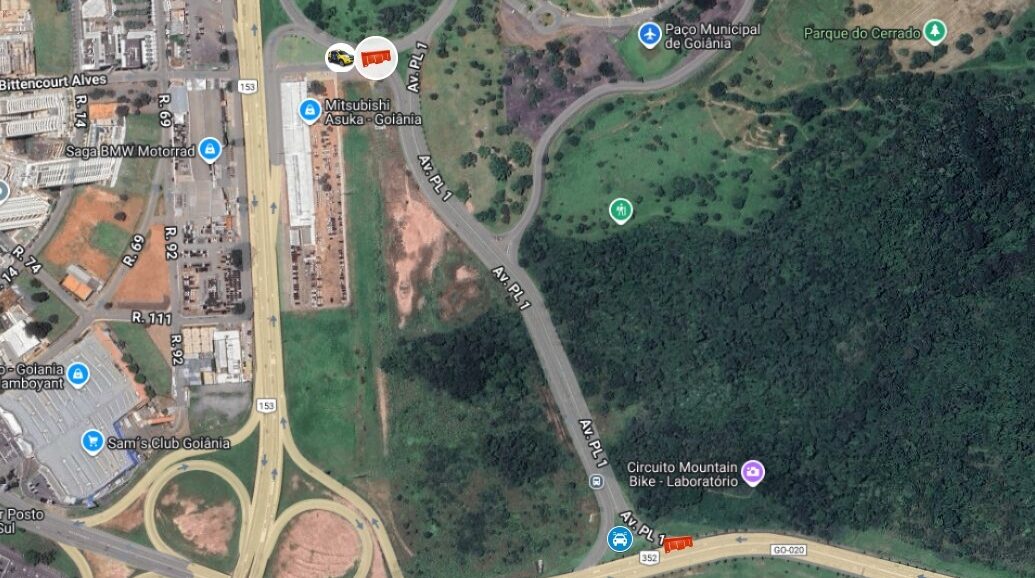Open the Goiânia Flamboyant shopping marker
1035x578 pixels.
click(78, 375)
